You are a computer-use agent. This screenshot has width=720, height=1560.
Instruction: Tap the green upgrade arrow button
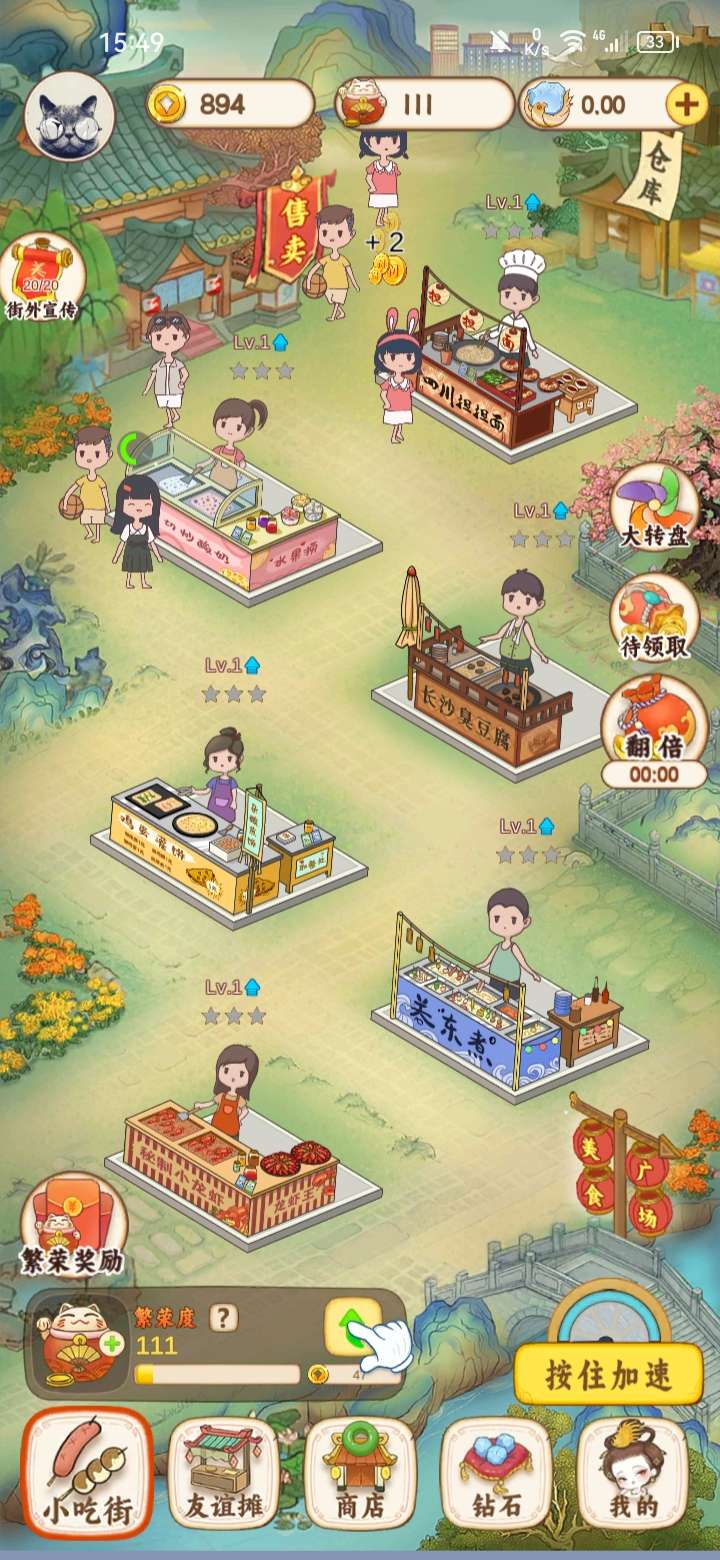click(352, 1327)
